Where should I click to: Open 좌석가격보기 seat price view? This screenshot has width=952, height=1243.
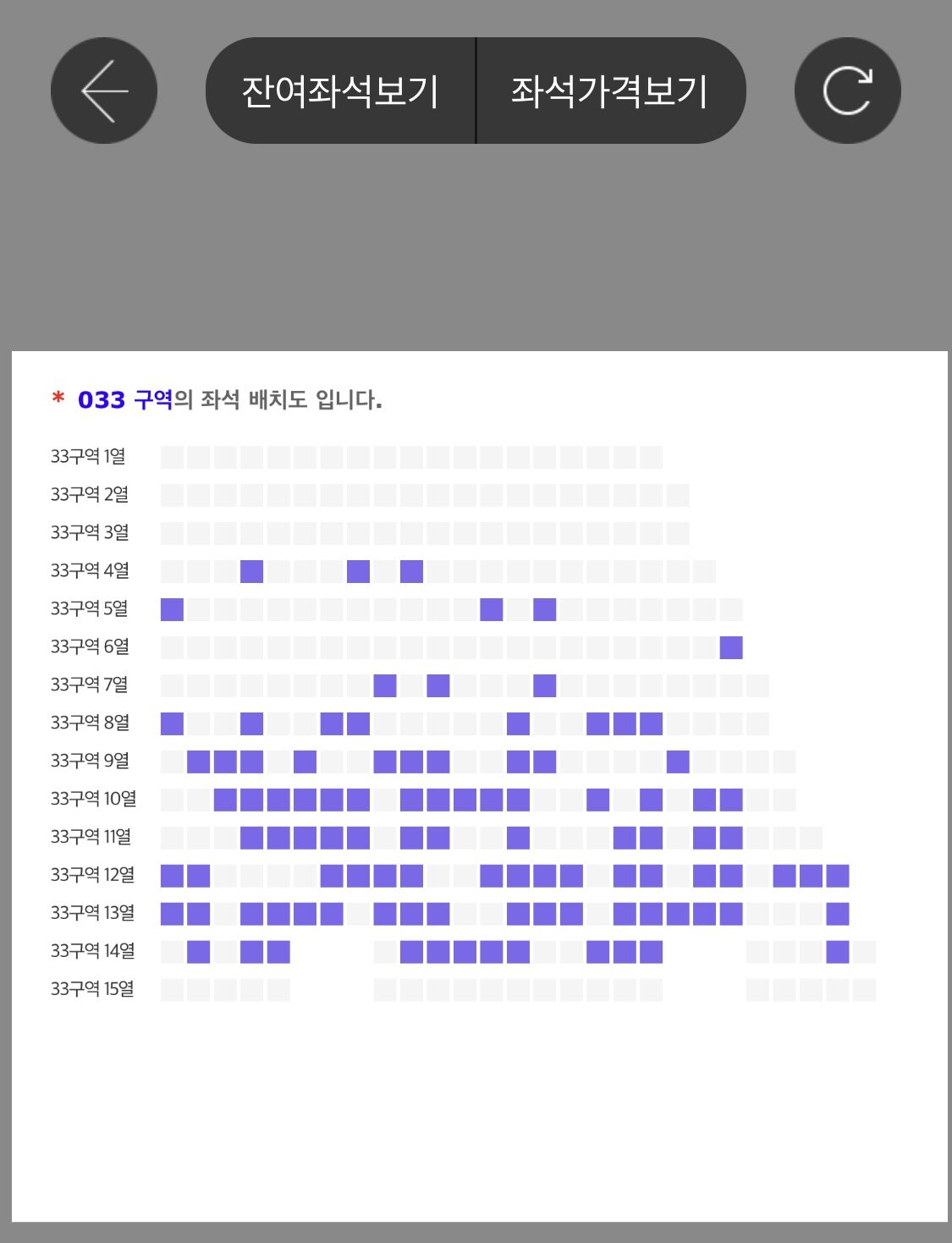coord(609,91)
